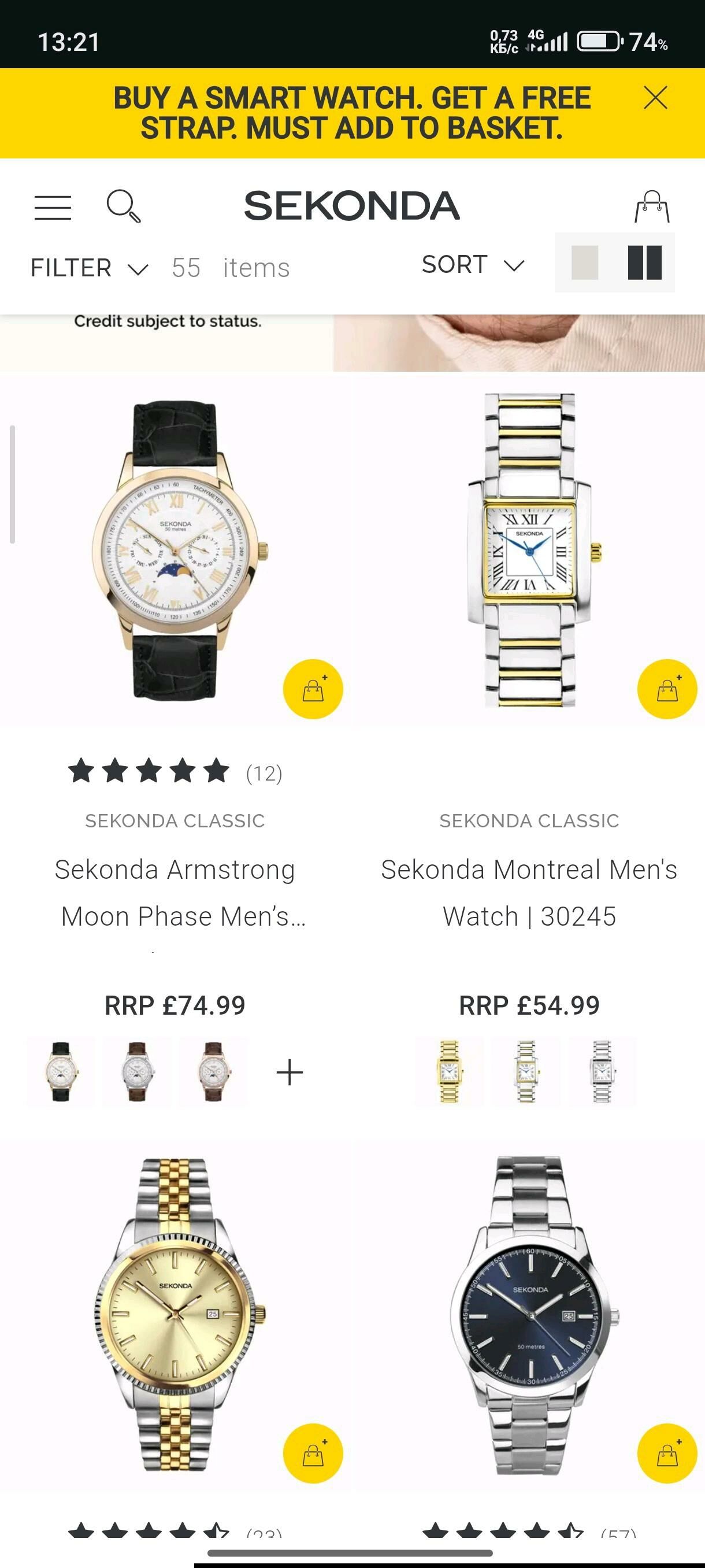This screenshot has height=1568, width=705.
Task: Select the all-gold Montreal variant
Action: point(450,1072)
